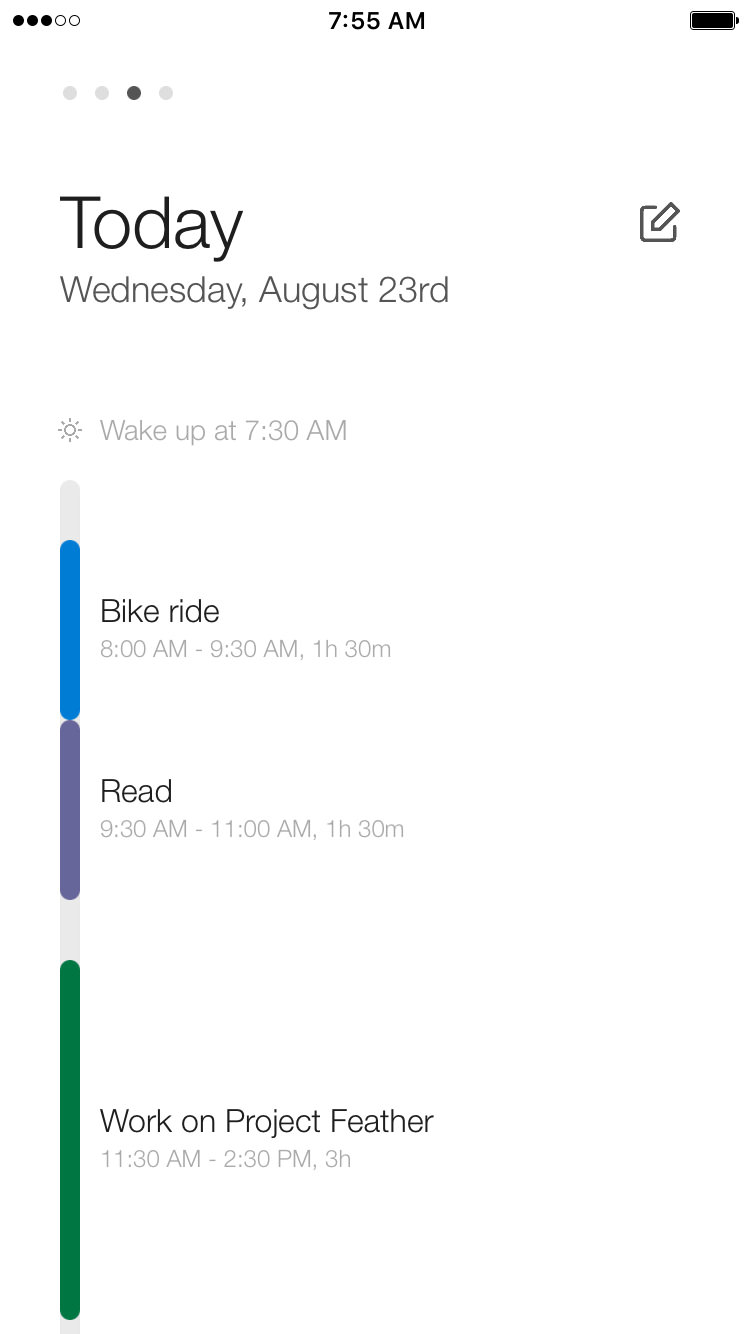Switch to the first page dot
This screenshot has width=750, height=1334.
click(x=70, y=93)
